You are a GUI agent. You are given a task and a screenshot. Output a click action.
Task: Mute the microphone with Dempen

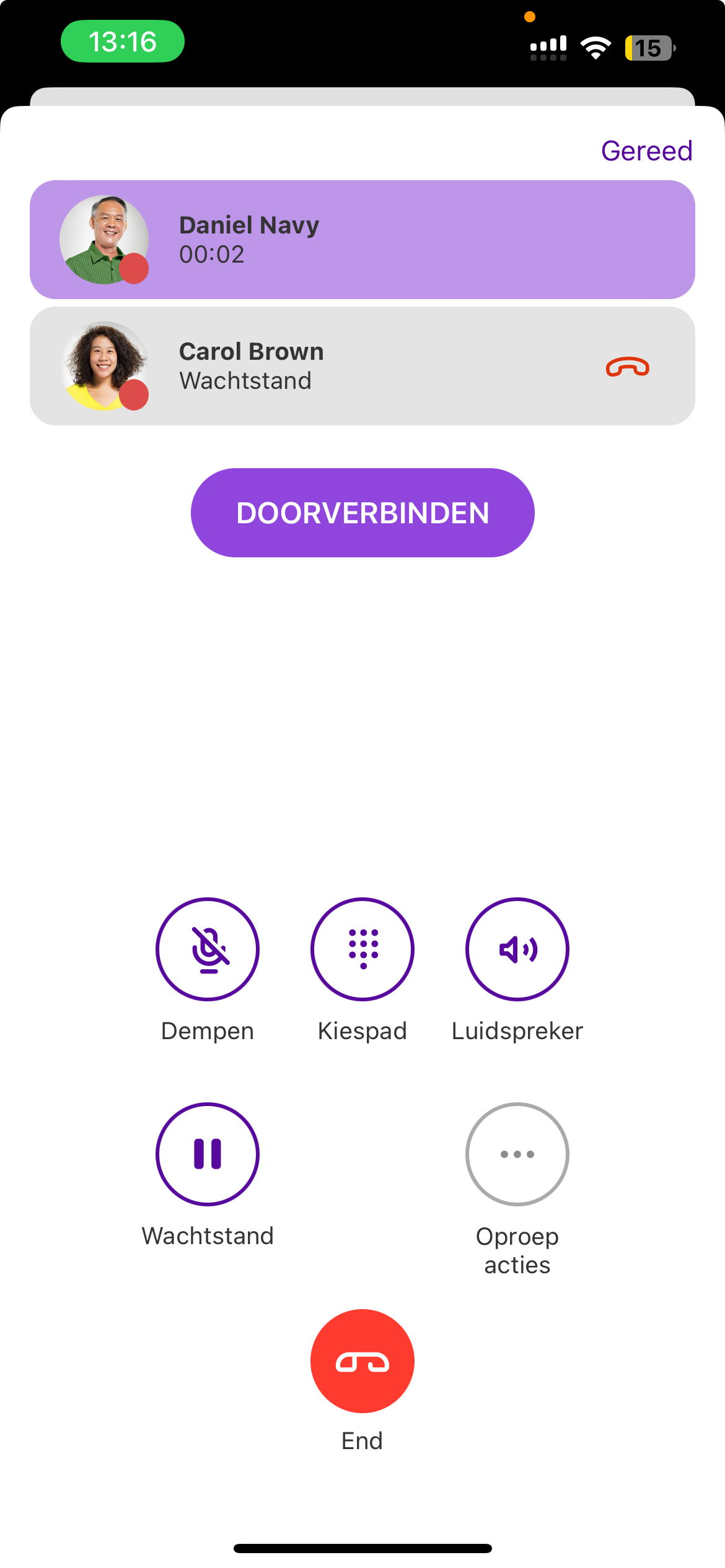pyautogui.click(x=208, y=949)
